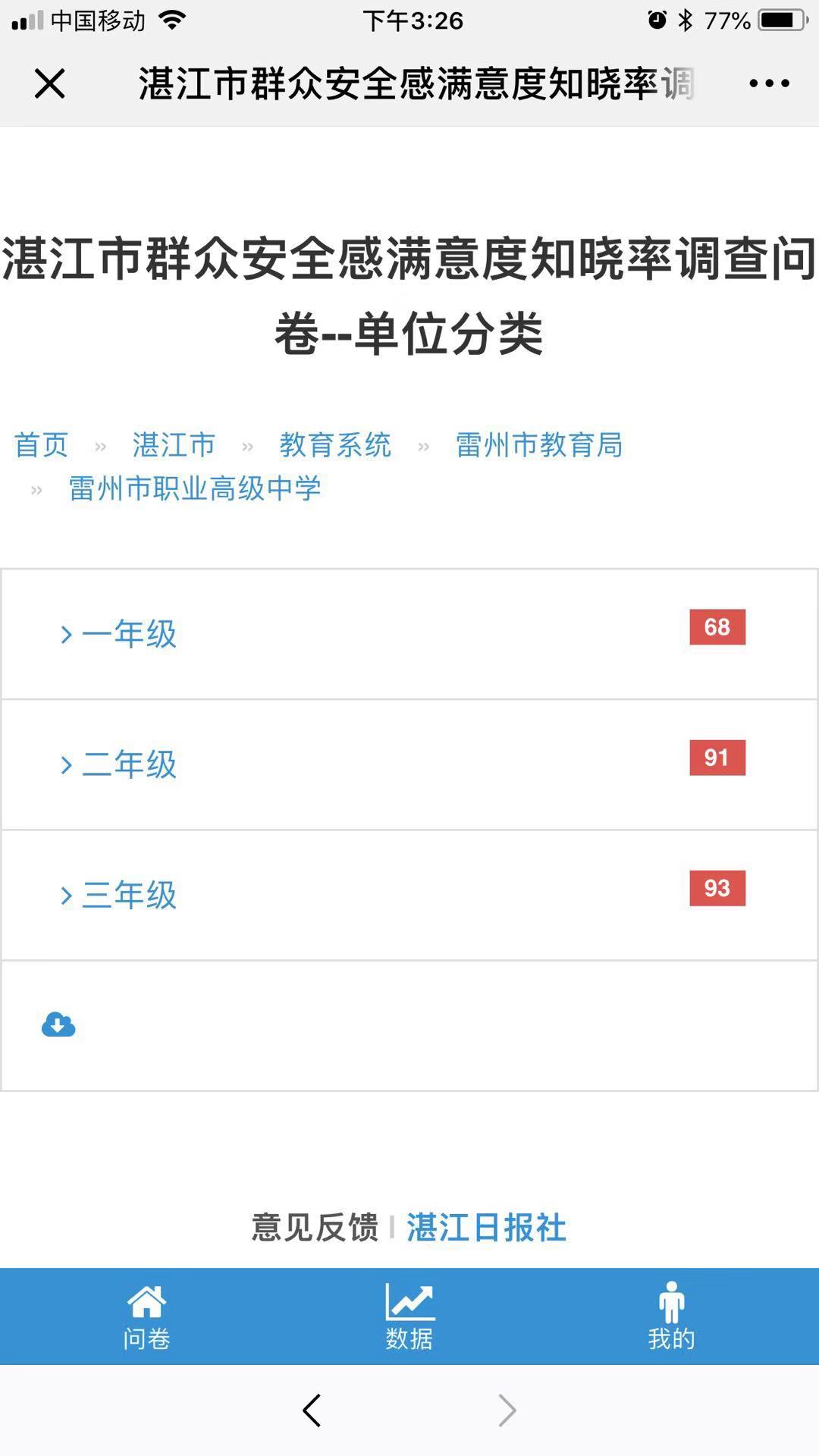Switch to the 数据 tab
This screenshot has height=1456, width=819.
click(x=409, y=1317)
